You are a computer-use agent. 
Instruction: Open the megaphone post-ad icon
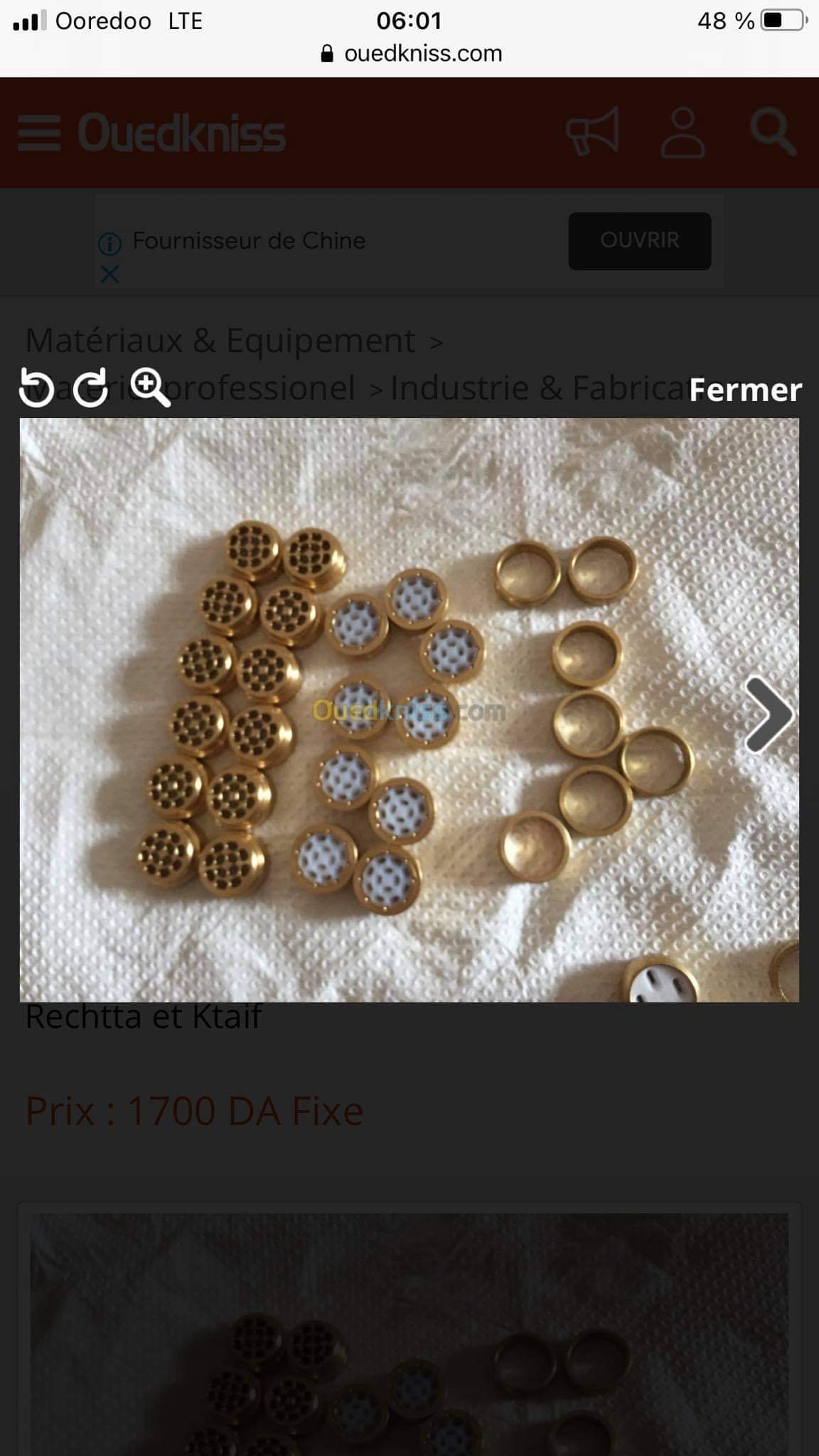coord(592,132)
